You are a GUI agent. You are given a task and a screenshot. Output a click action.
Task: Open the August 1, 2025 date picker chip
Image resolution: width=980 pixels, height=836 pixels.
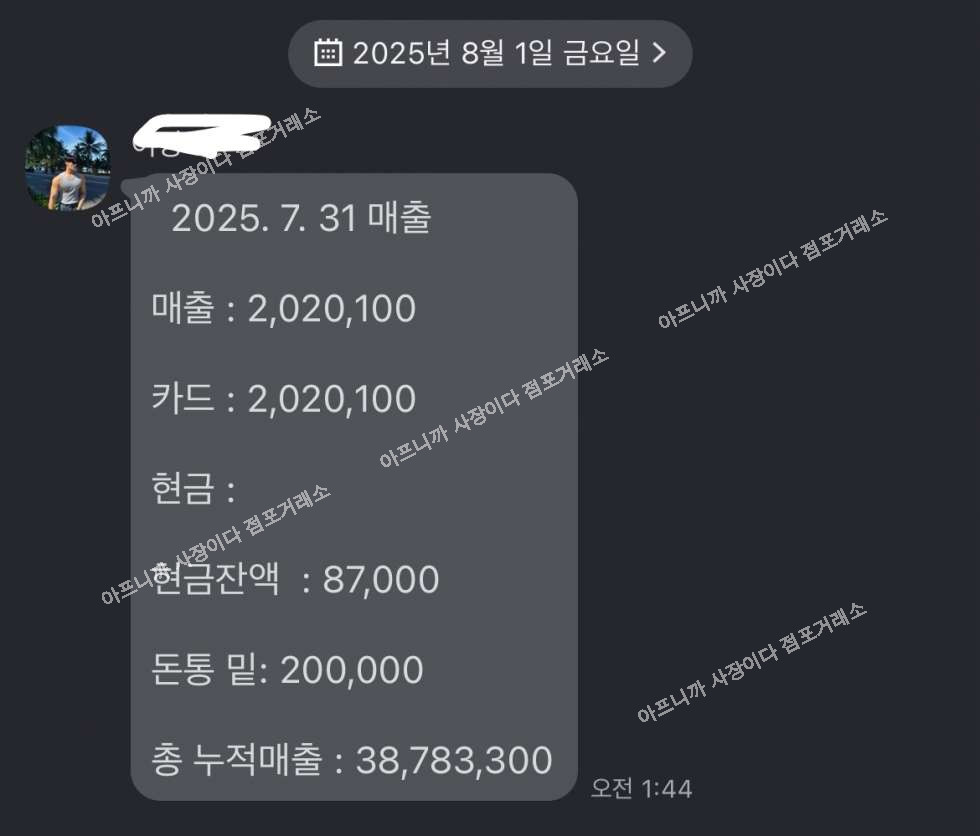pos(490,53)
